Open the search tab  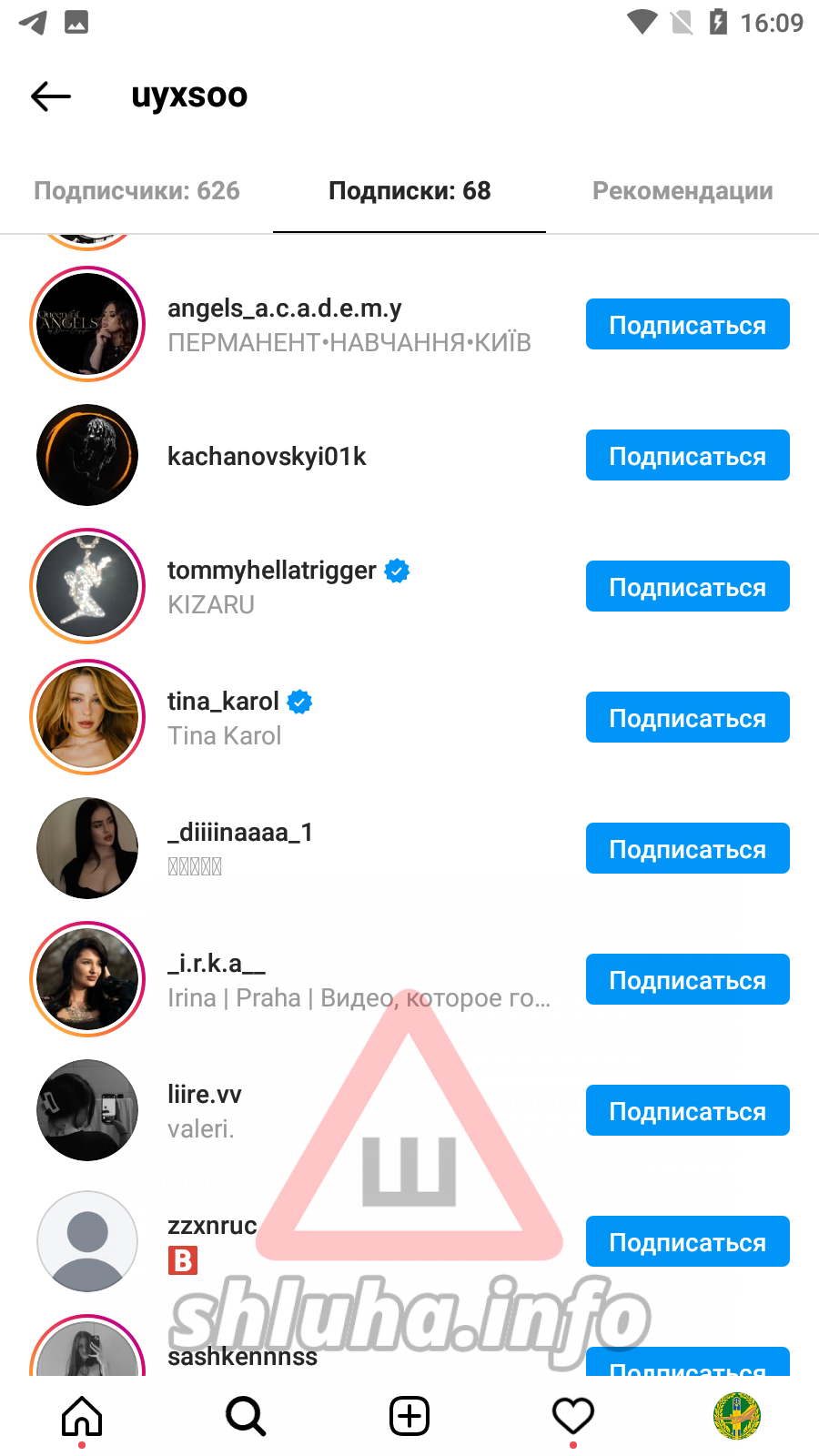(246, 1417)
